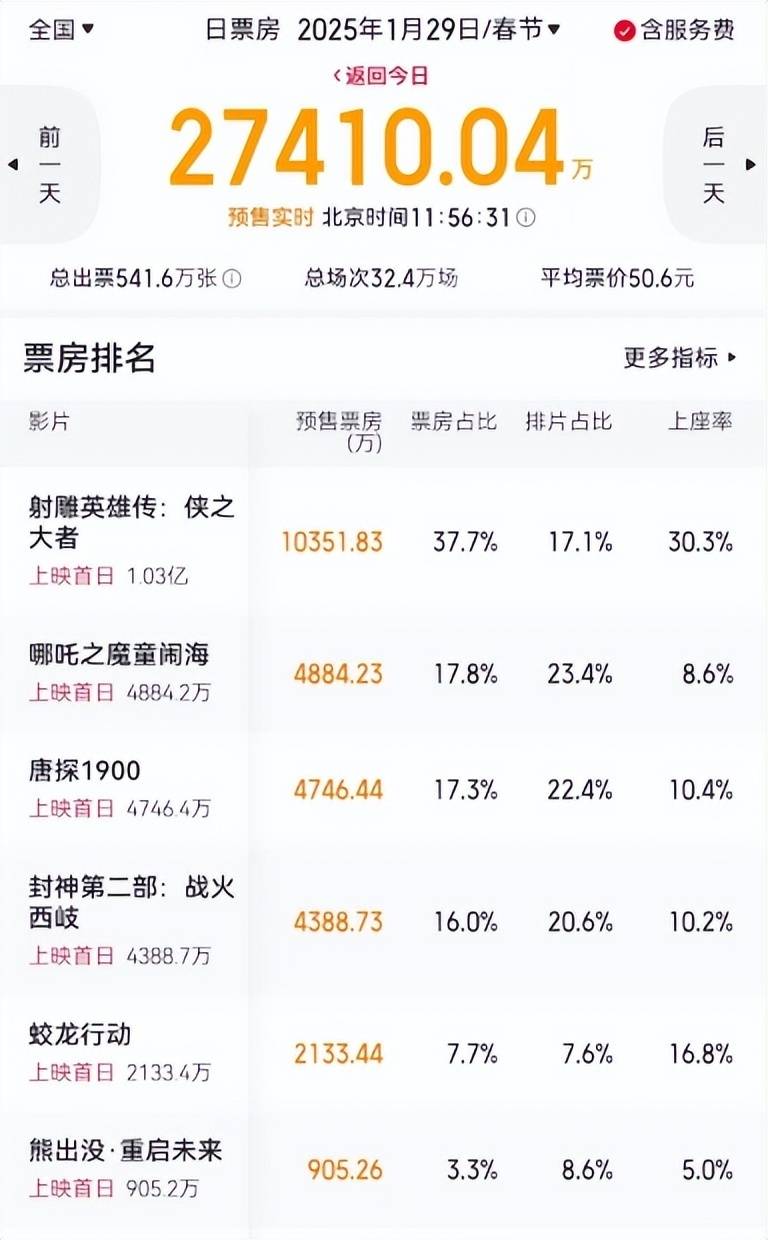Viewport: 768px width, 1240px height.
Task: Open details for 哪吒之魔童闹海
Action: coord(120,656)
